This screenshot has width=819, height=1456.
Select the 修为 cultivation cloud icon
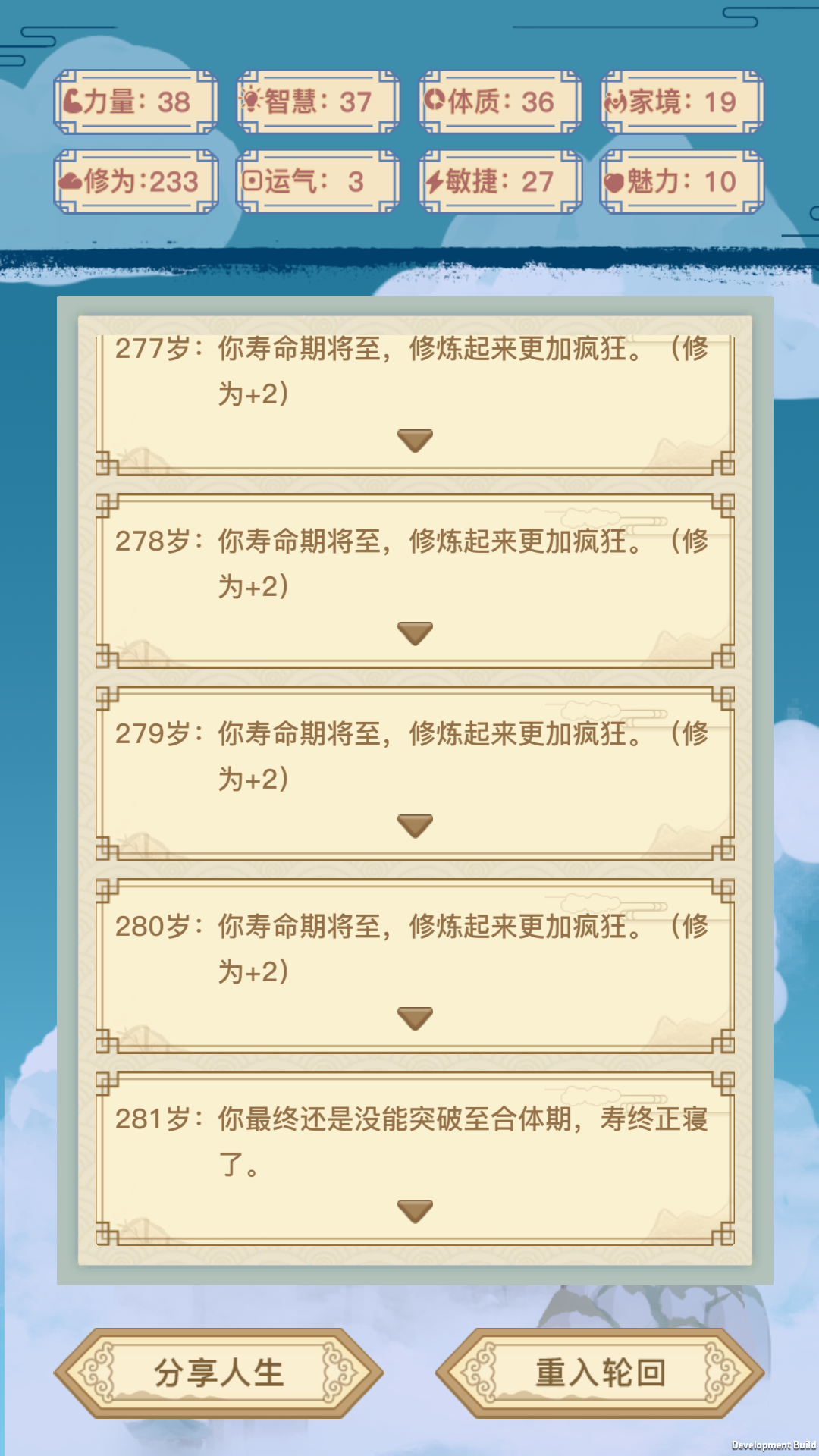click(70, 181)
